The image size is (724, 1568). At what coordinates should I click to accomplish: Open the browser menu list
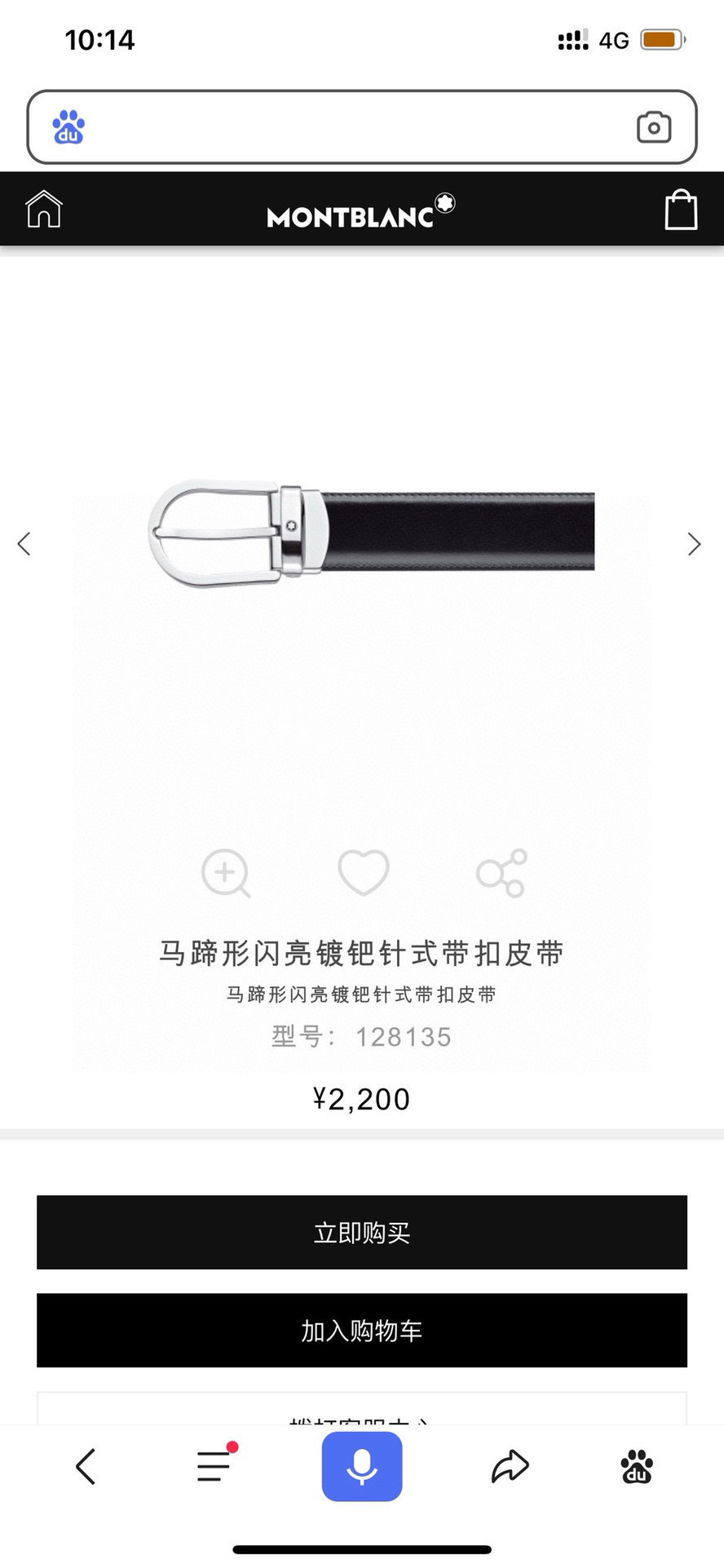click(214, 1466)
